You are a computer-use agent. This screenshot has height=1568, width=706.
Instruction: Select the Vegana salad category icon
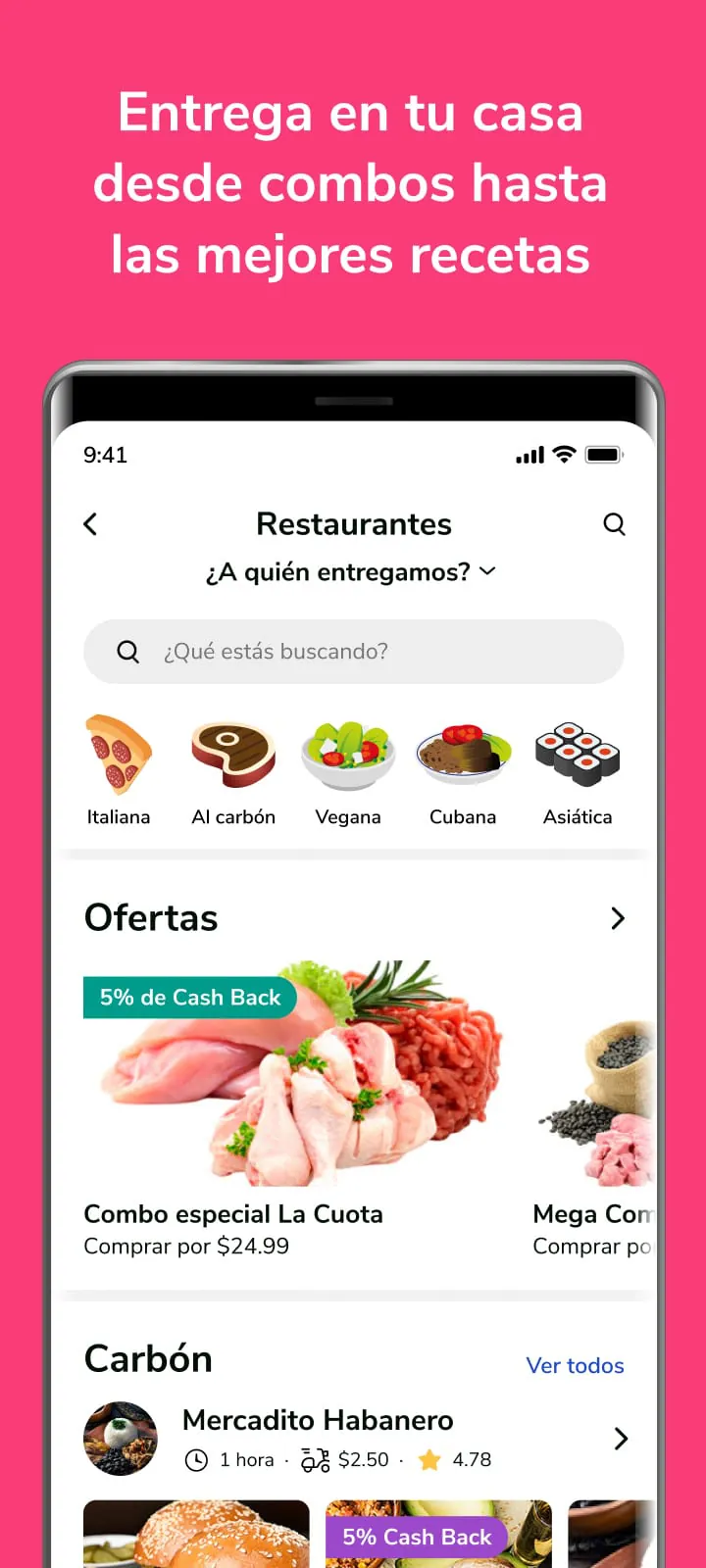coord(348,755)
